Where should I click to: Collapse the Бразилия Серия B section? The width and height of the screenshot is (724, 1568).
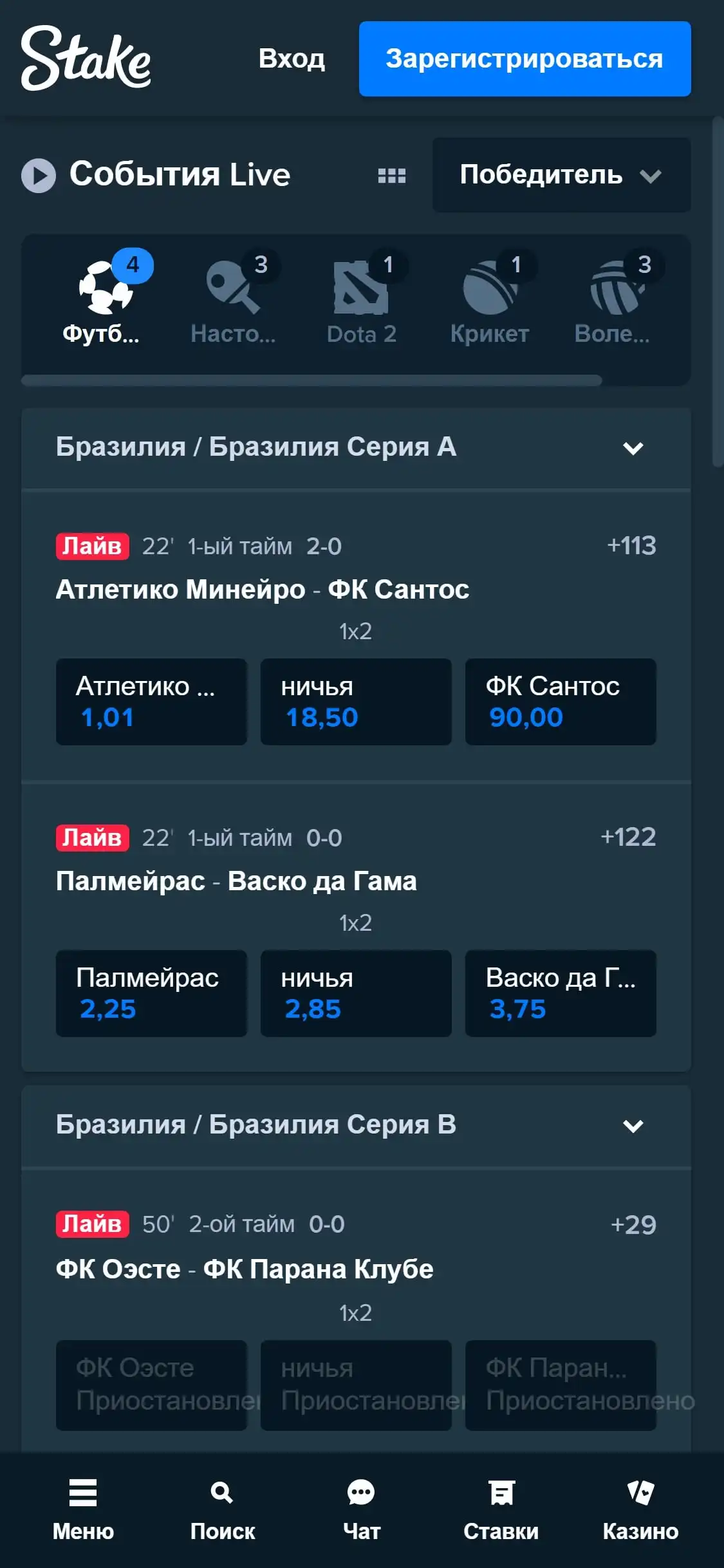pyautogui.click(x=633, y=1125)
